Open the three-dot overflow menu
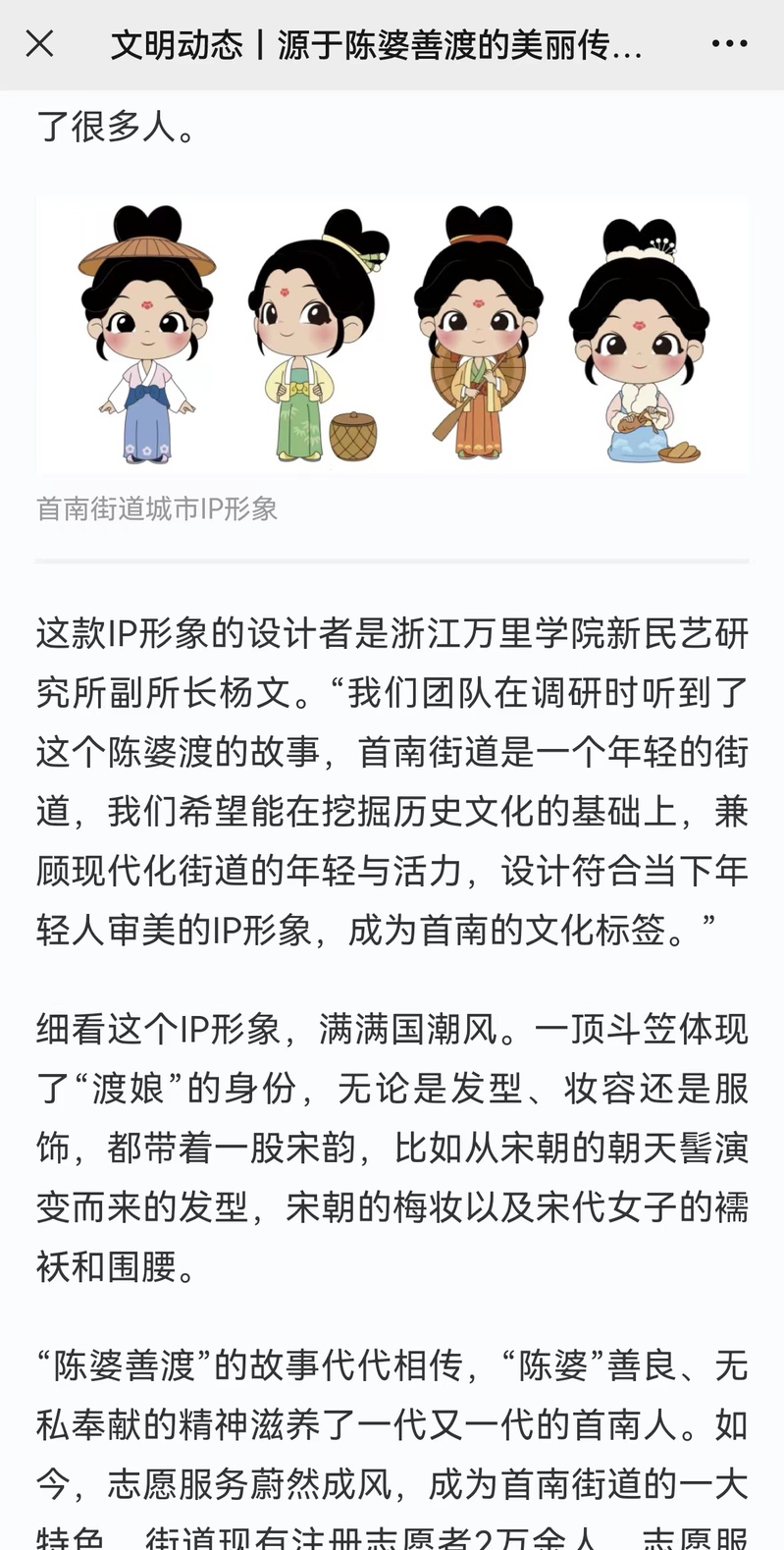Image resolution: width=784 pixels, height=1550 pixels. click(x=729, y=43)
